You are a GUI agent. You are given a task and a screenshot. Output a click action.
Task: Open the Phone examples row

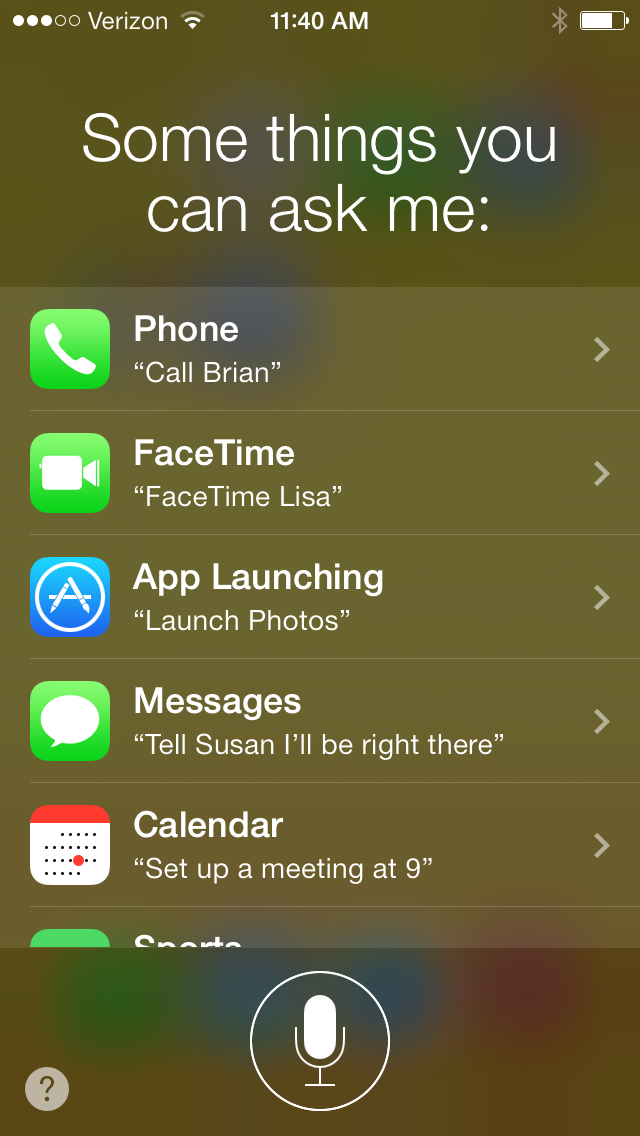tap(320, 349)
